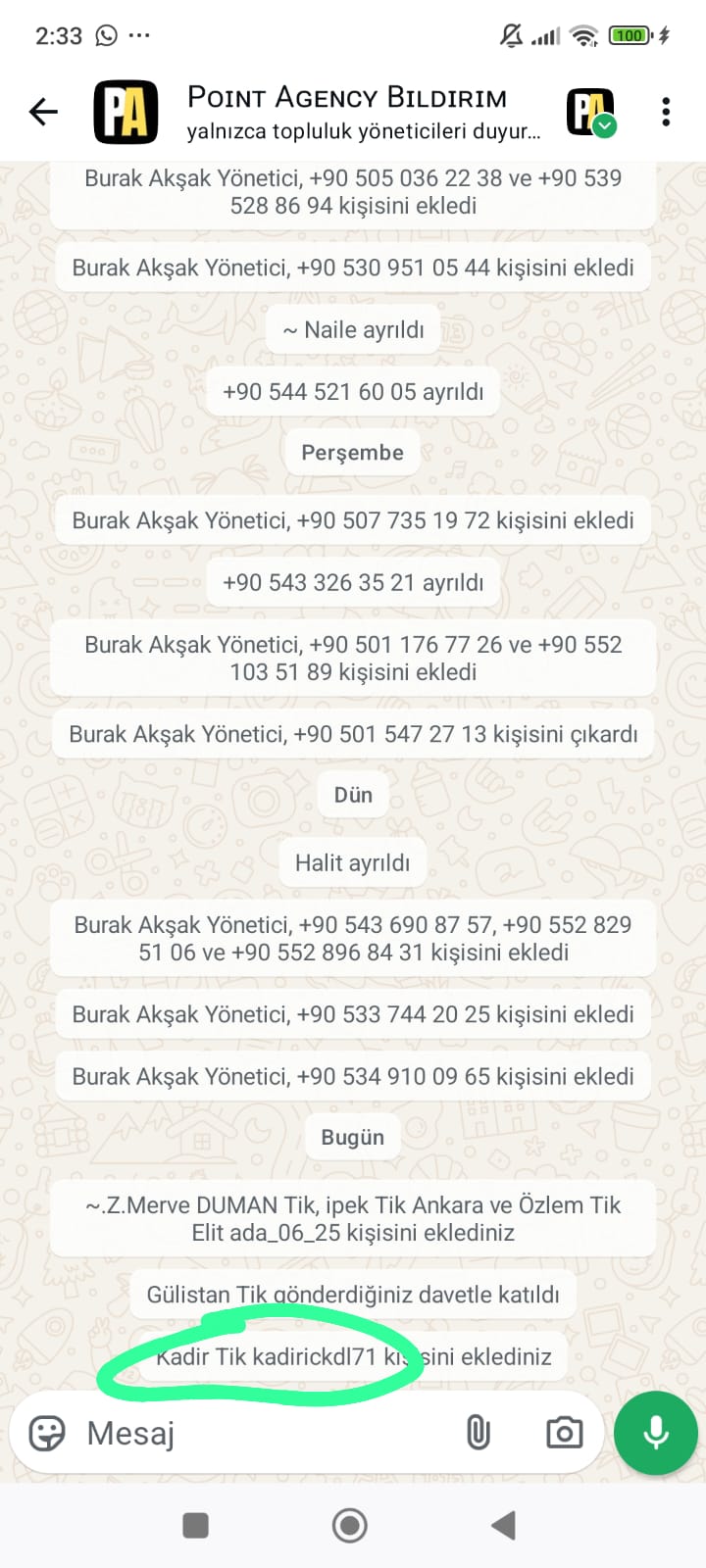Screen dimensions: 706x1568
Task: Open the camera from the message bar
Action: point(564,1434)
